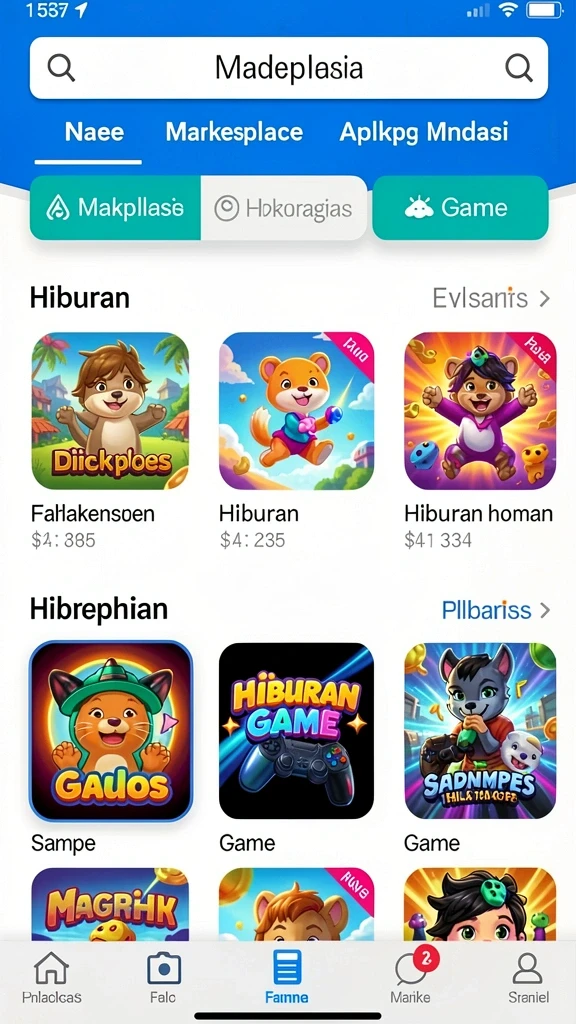576x1024 pixels.
Task: Open the Pllbariss link beside Hibrephian
Action: [x=496, y=610]
